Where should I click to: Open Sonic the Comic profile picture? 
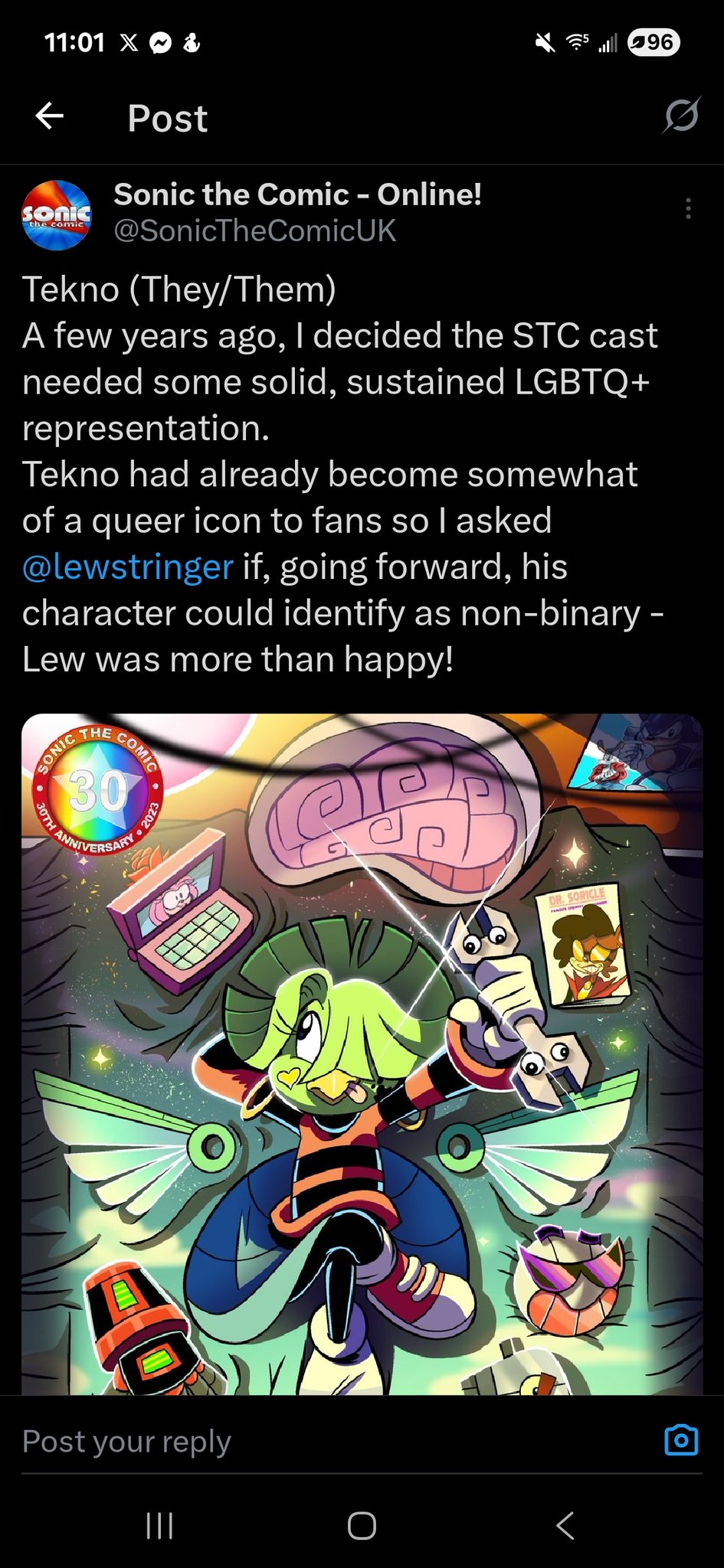click(x=56, y=215)
